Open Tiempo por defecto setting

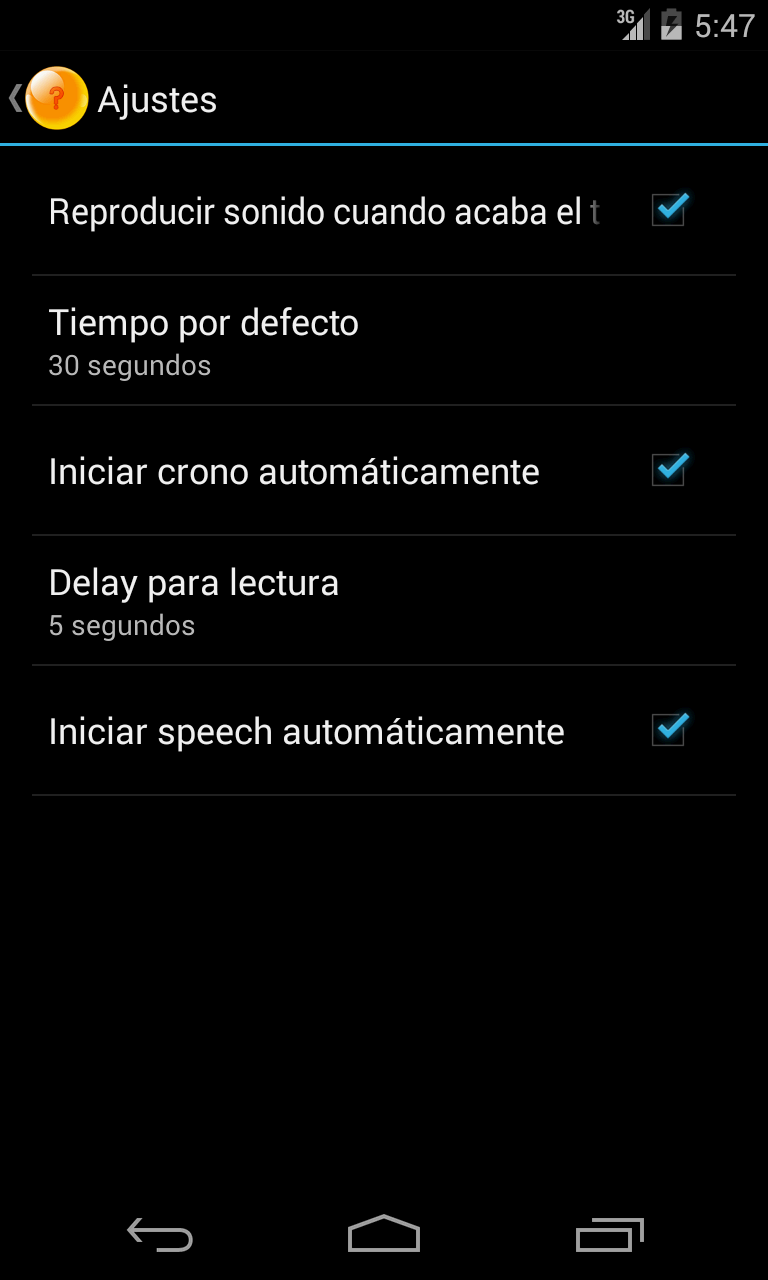pos(384,341)
